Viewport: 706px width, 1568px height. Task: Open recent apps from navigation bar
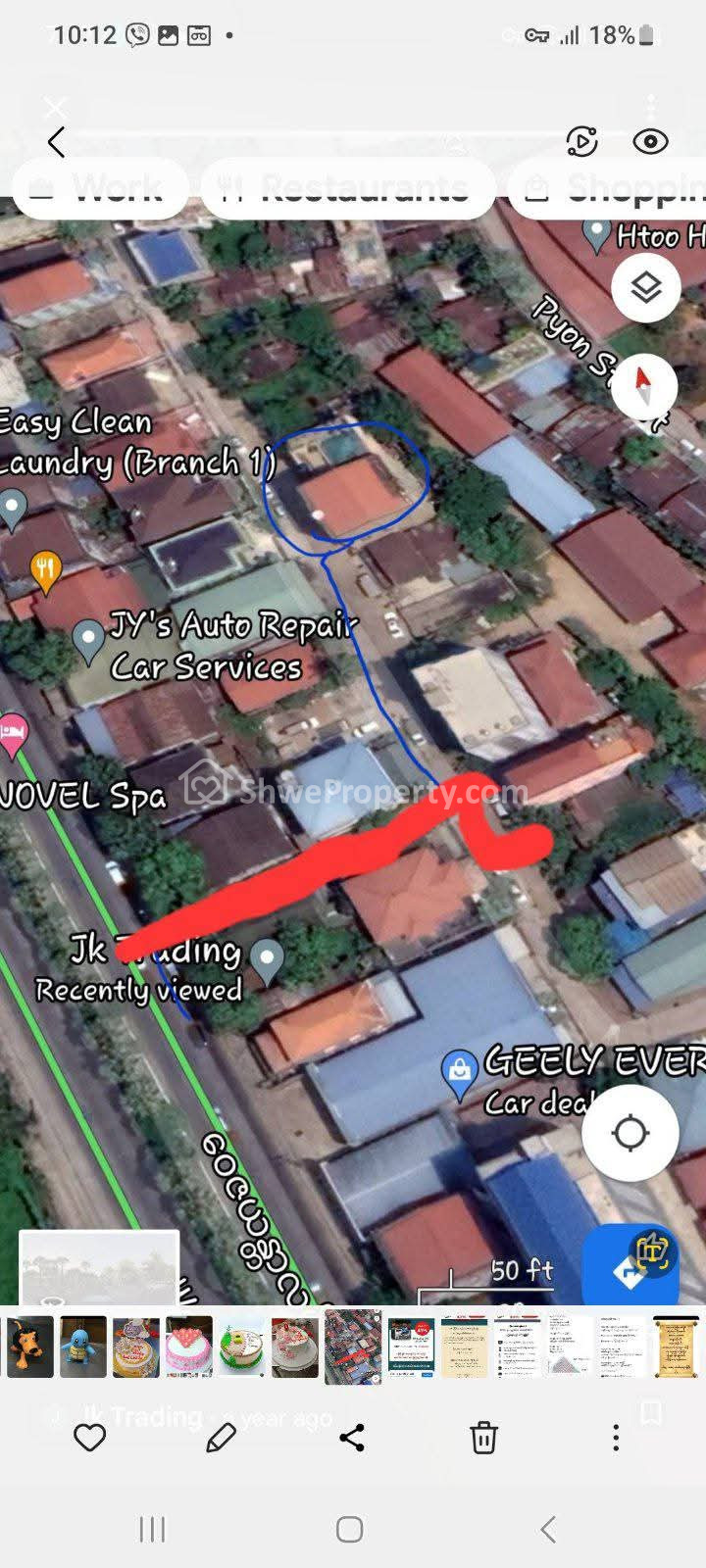coord(152,1529)
